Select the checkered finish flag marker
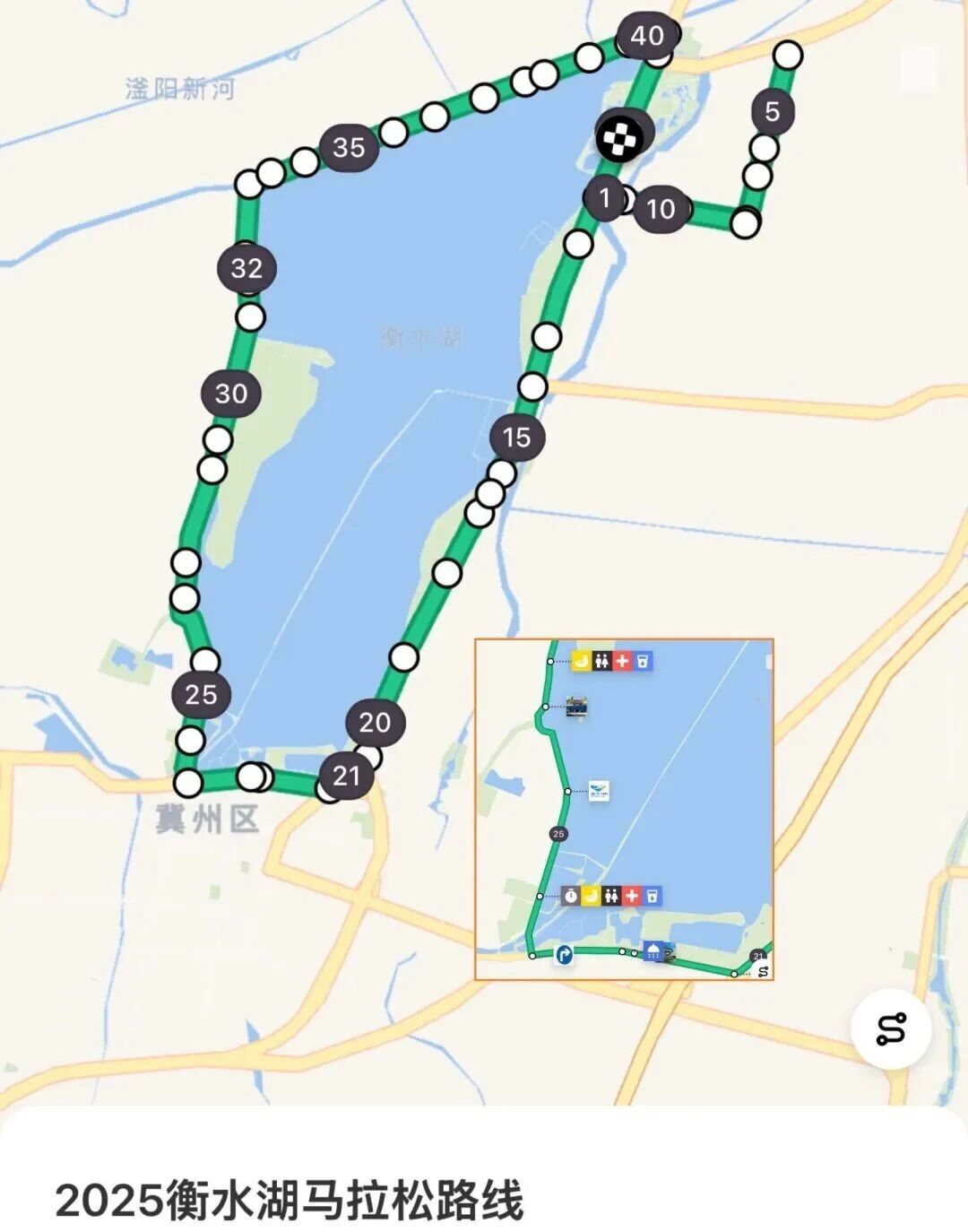The height and width of the screenshot is (1232, 968). point(620,138)
